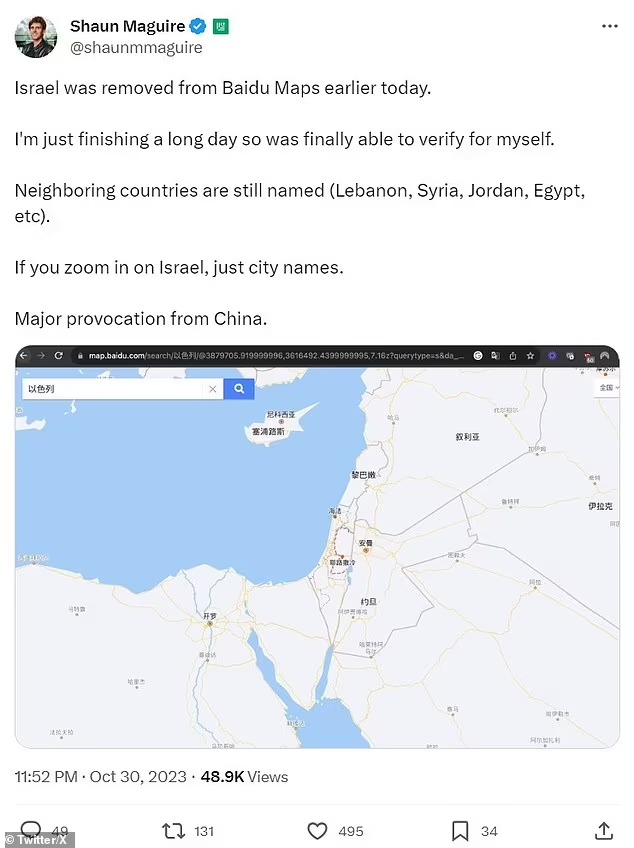Viewport: 634px width, 848px height.
Task: Open the tweet's overflow menu
Action: coord(608,25)
